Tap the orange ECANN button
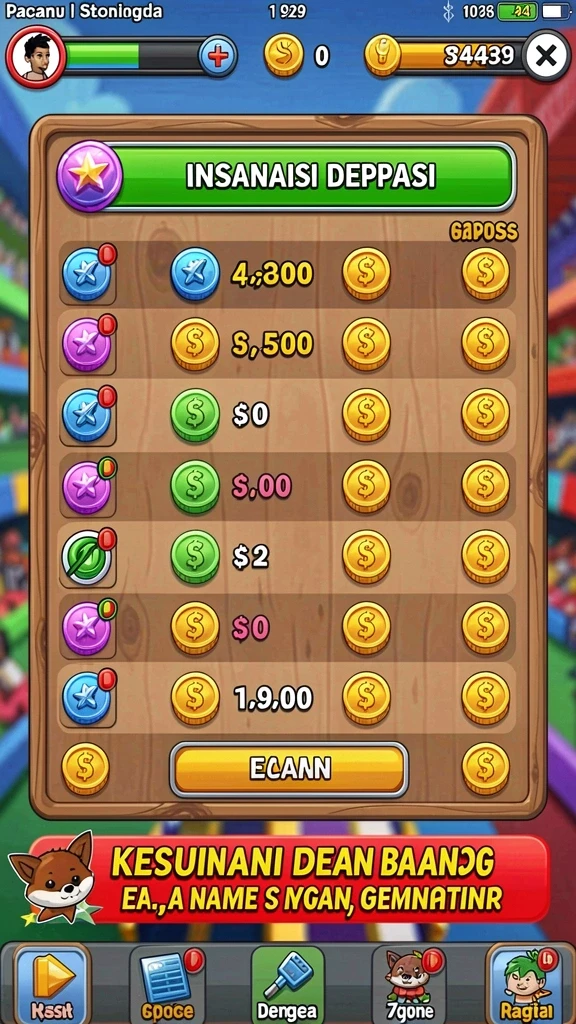The height and width of the screenshot is (1024, 576). [289, 770]
